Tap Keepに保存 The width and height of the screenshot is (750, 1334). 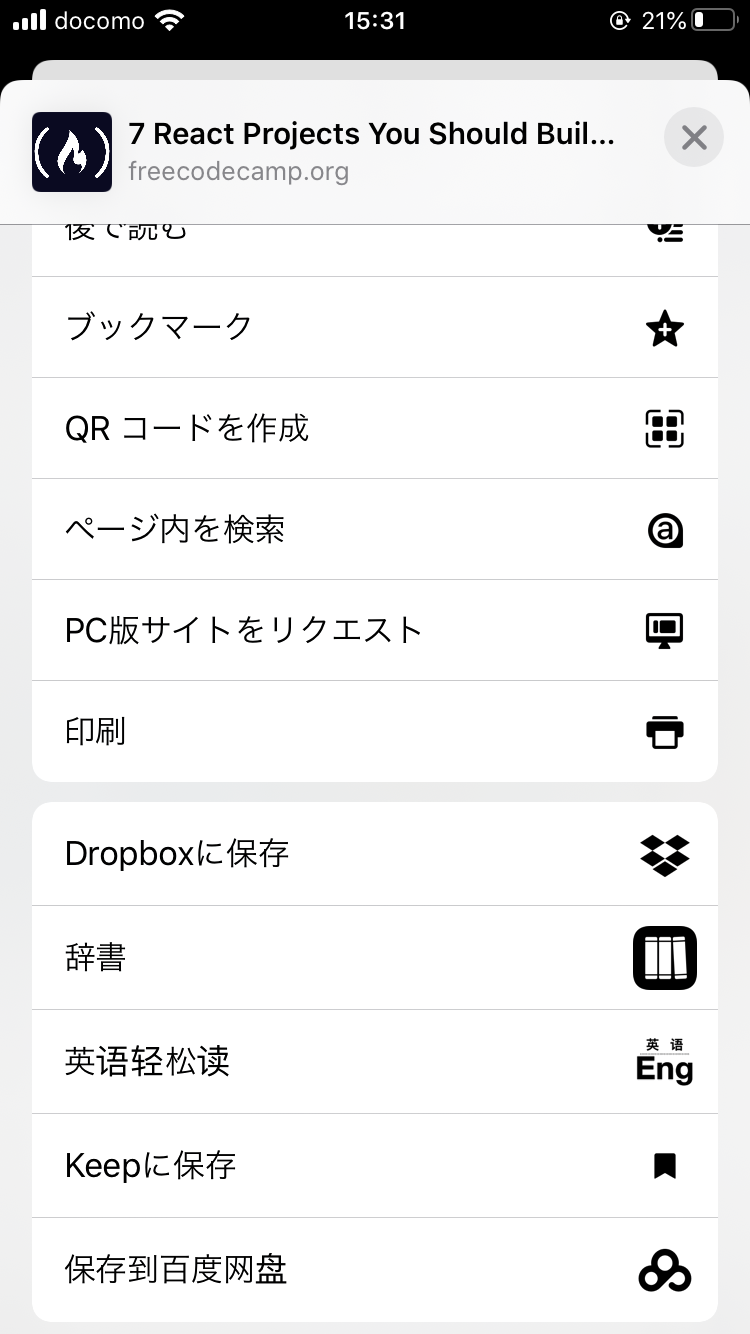pos(375,1166)
